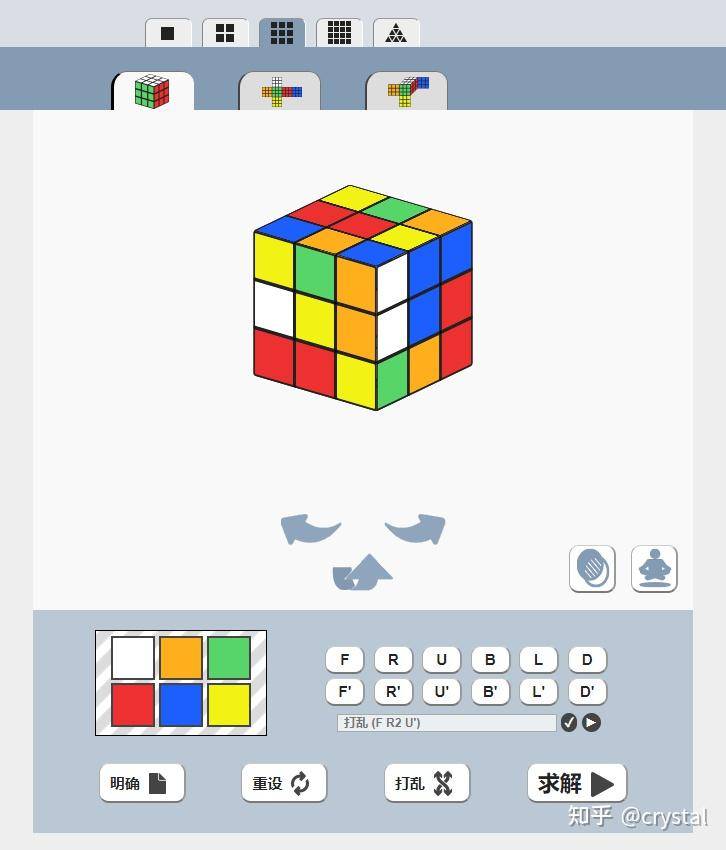
Task: Apply the U' counter-clockwise move
Action: 441,691
